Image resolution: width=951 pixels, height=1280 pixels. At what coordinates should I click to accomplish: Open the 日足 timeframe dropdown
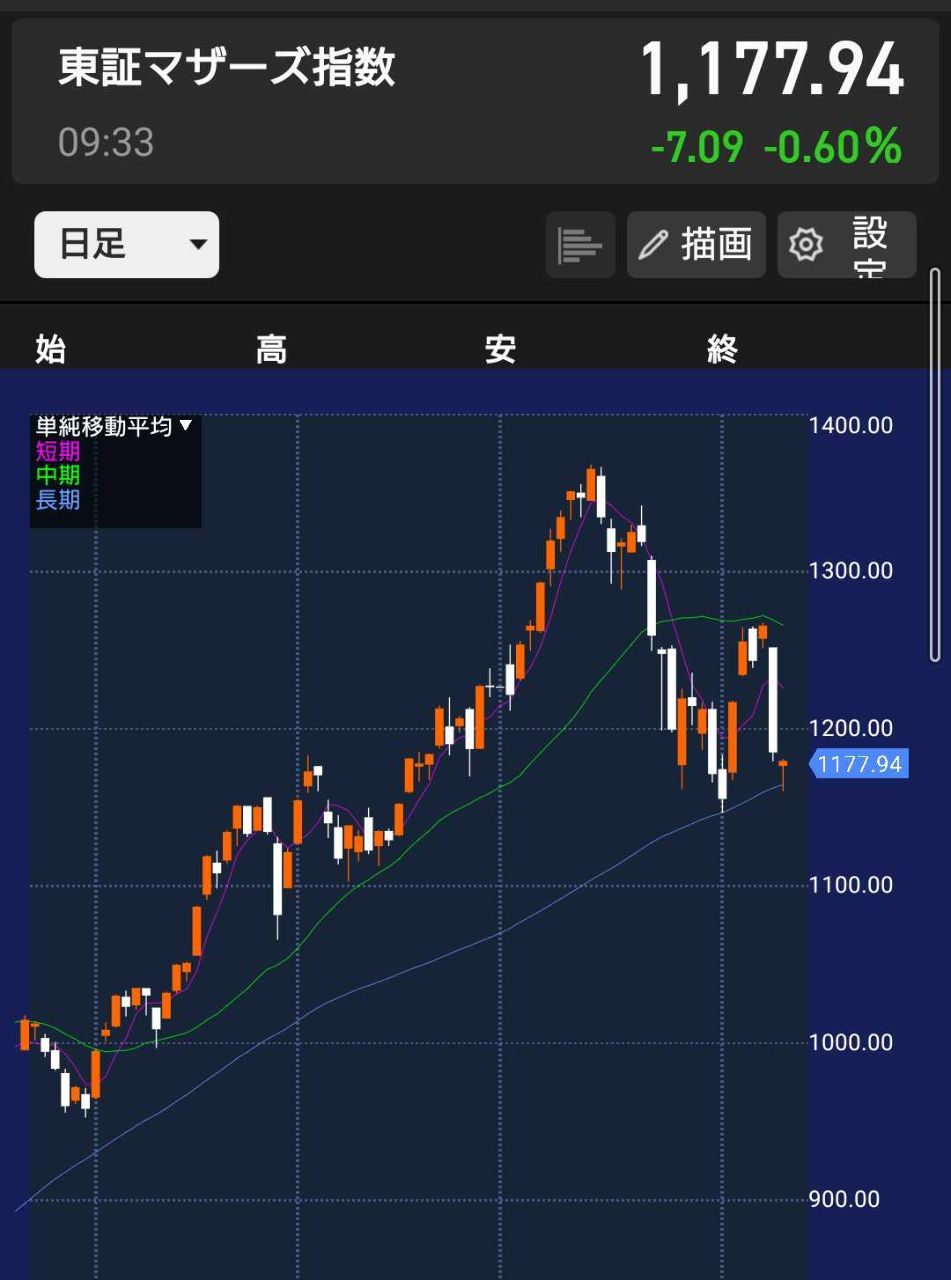click(x=126, y=245)
